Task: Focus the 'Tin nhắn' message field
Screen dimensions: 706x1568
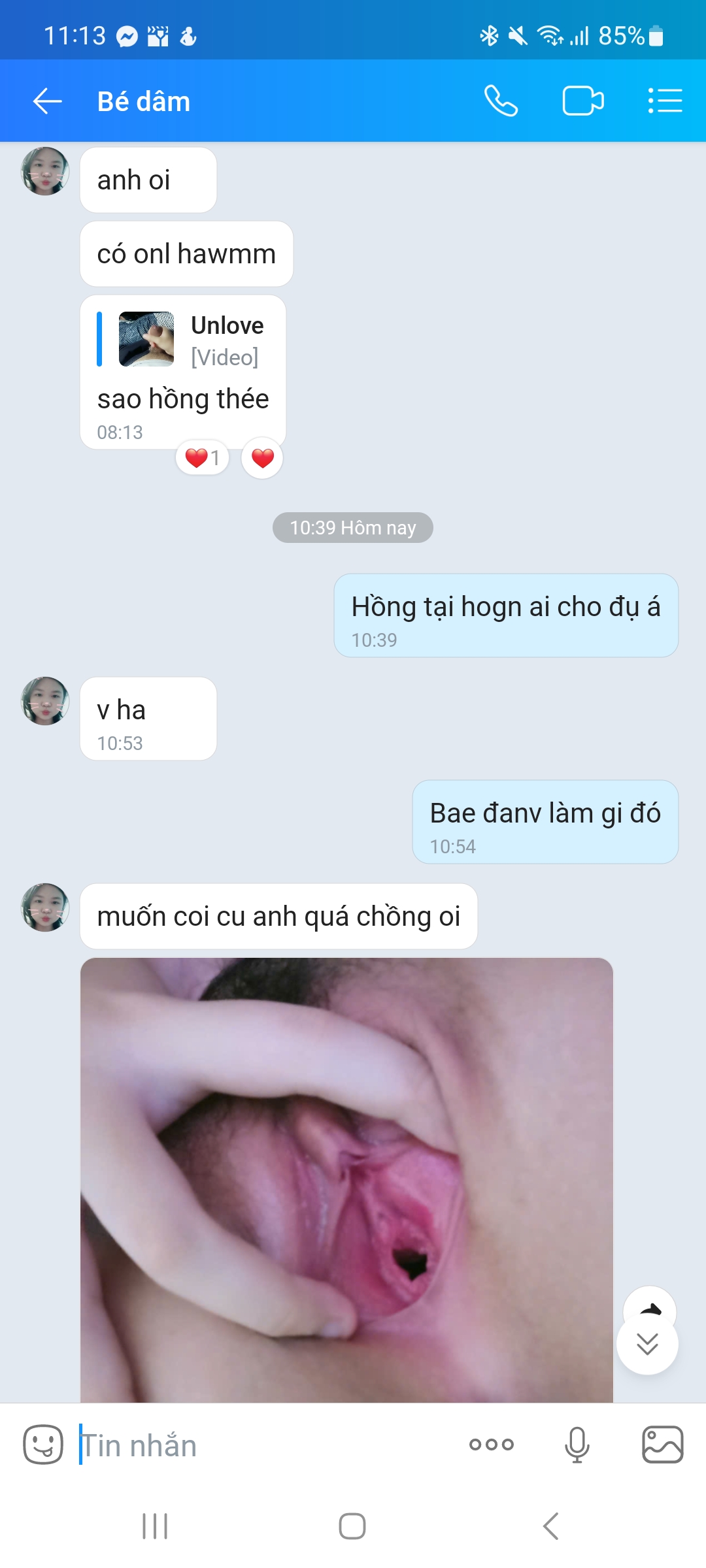Action: 261,1445
